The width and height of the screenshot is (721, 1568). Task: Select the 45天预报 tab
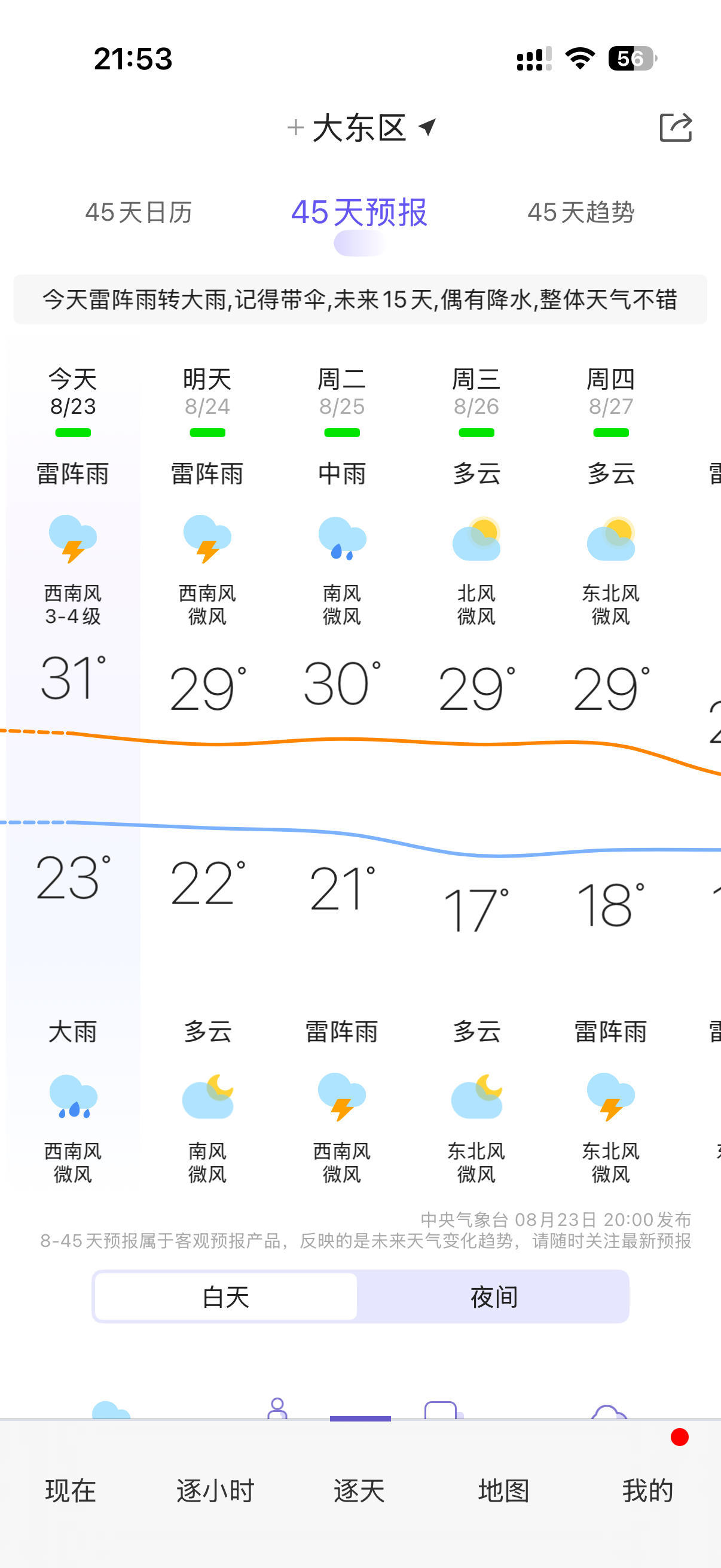coord(359,213)
